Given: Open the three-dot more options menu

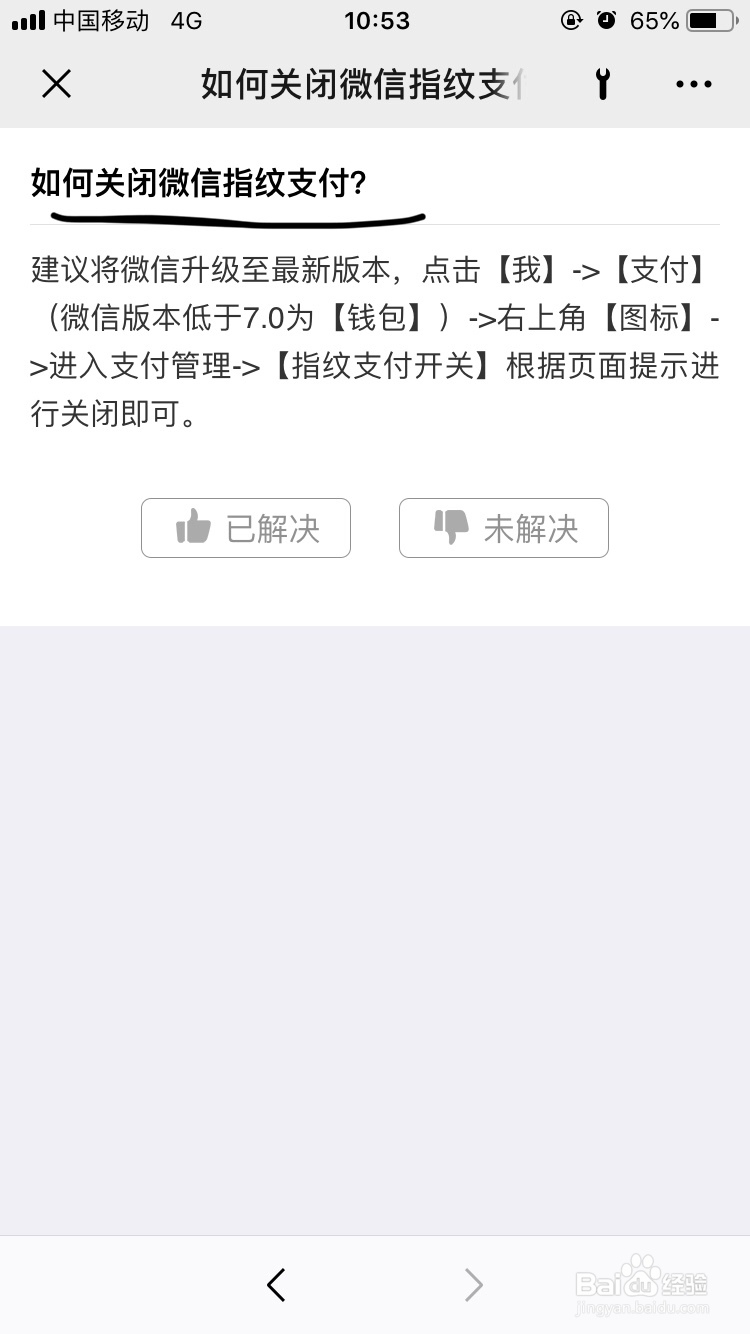Looking at the screenshot, I should pos(693,84).
